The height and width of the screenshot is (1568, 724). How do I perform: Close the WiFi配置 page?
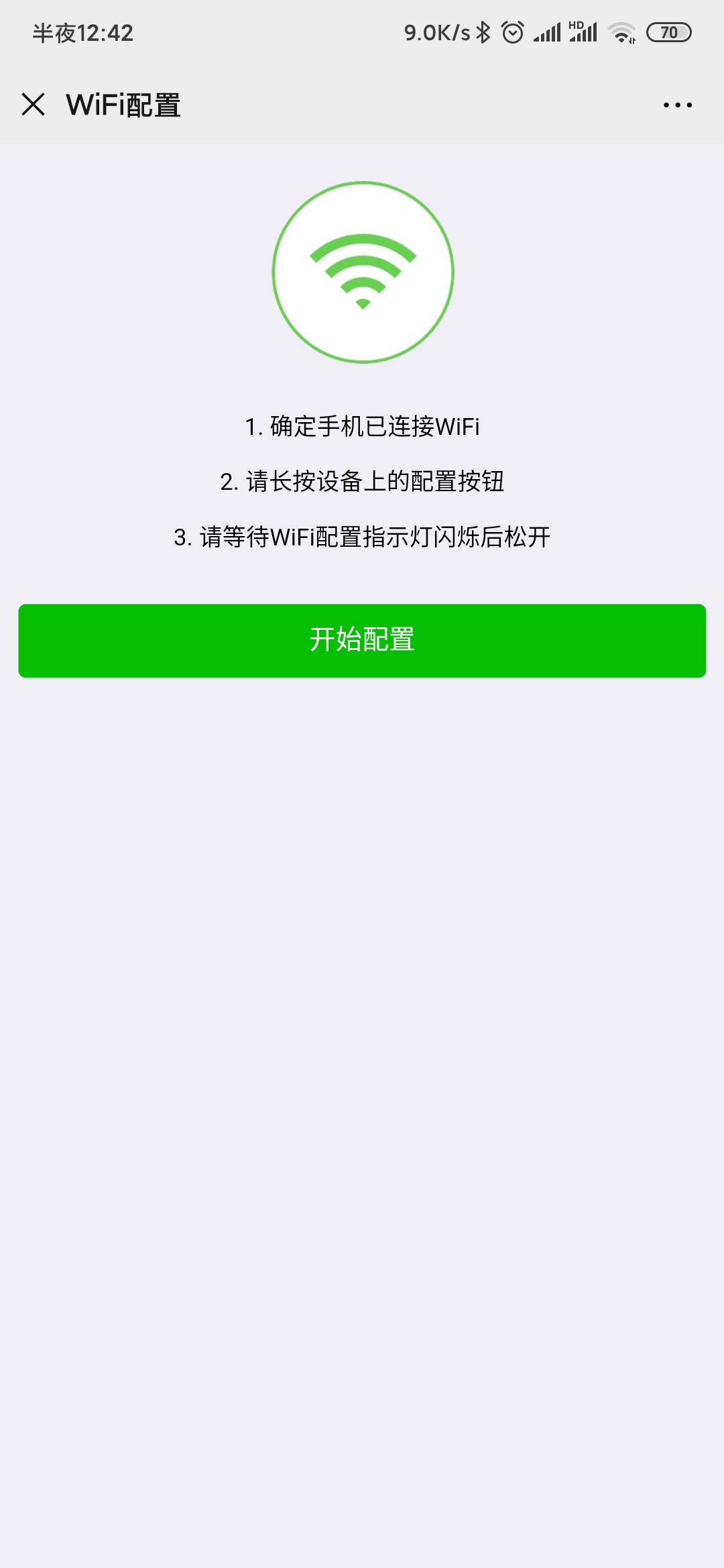(33, 105)
